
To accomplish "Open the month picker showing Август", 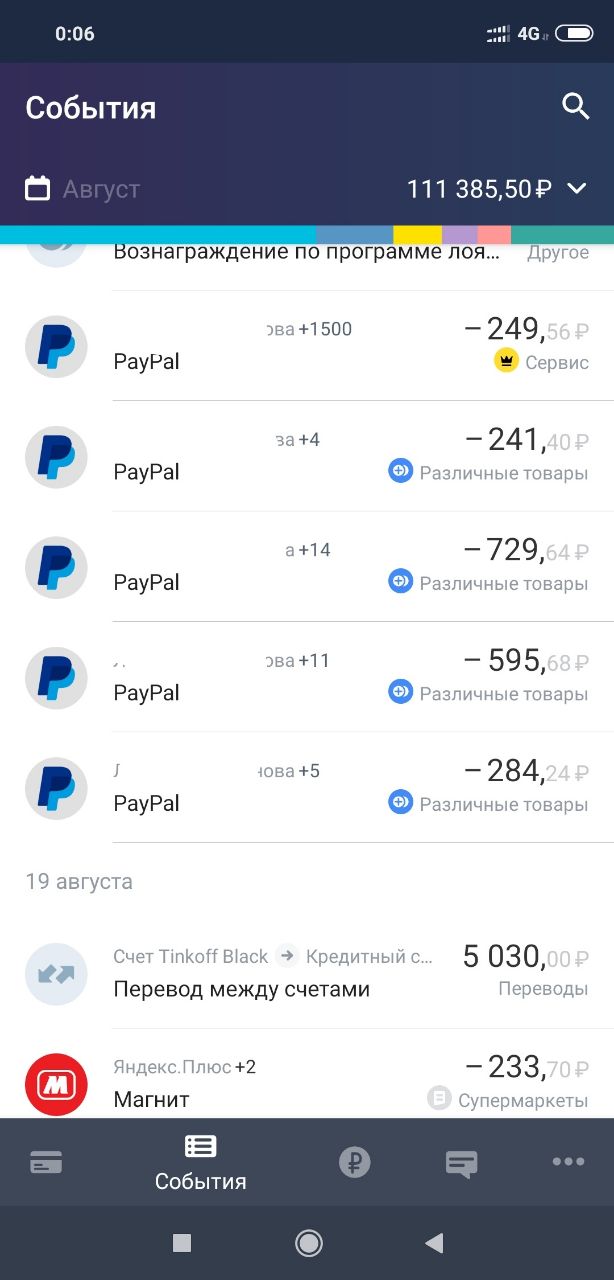I will click(83, 189).
